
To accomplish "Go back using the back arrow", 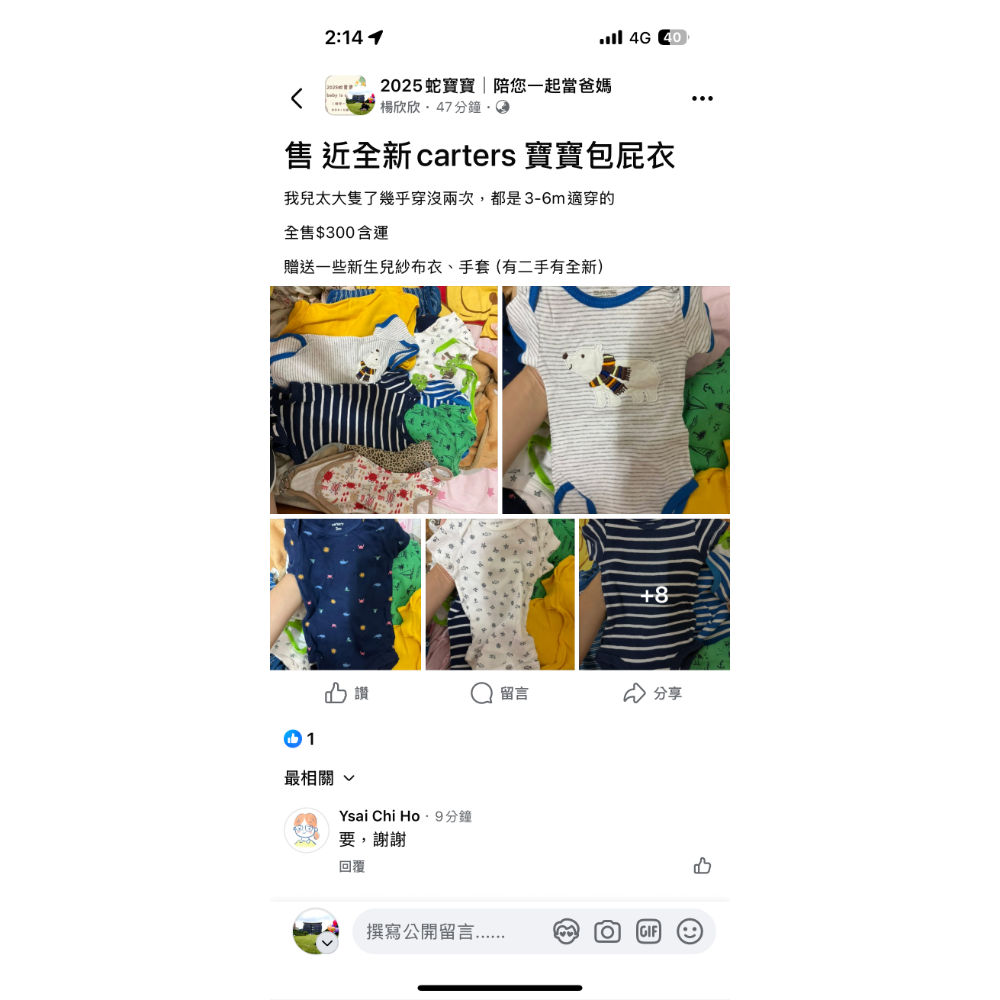I will click(296, 98).
